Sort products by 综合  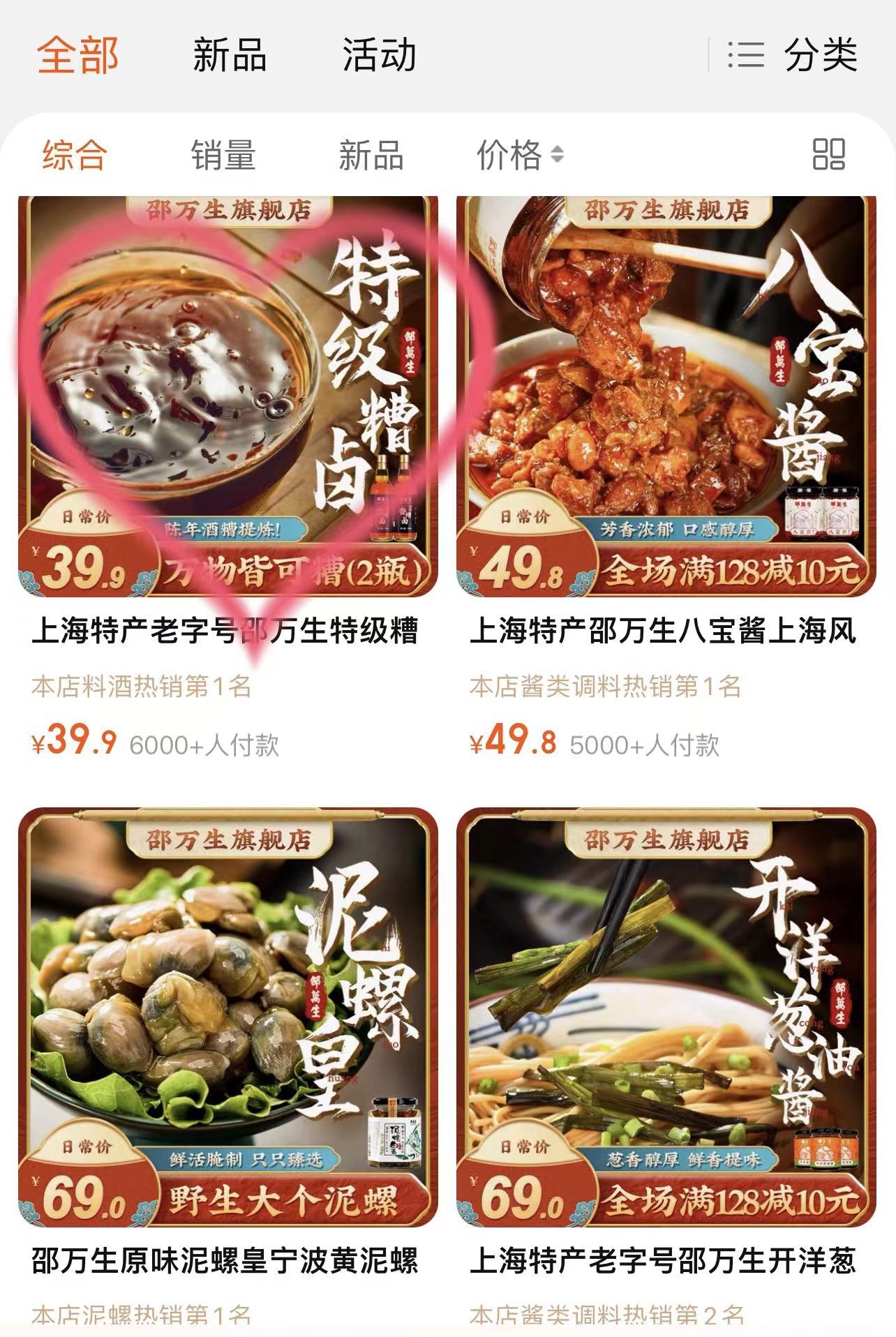click(75, 155)
